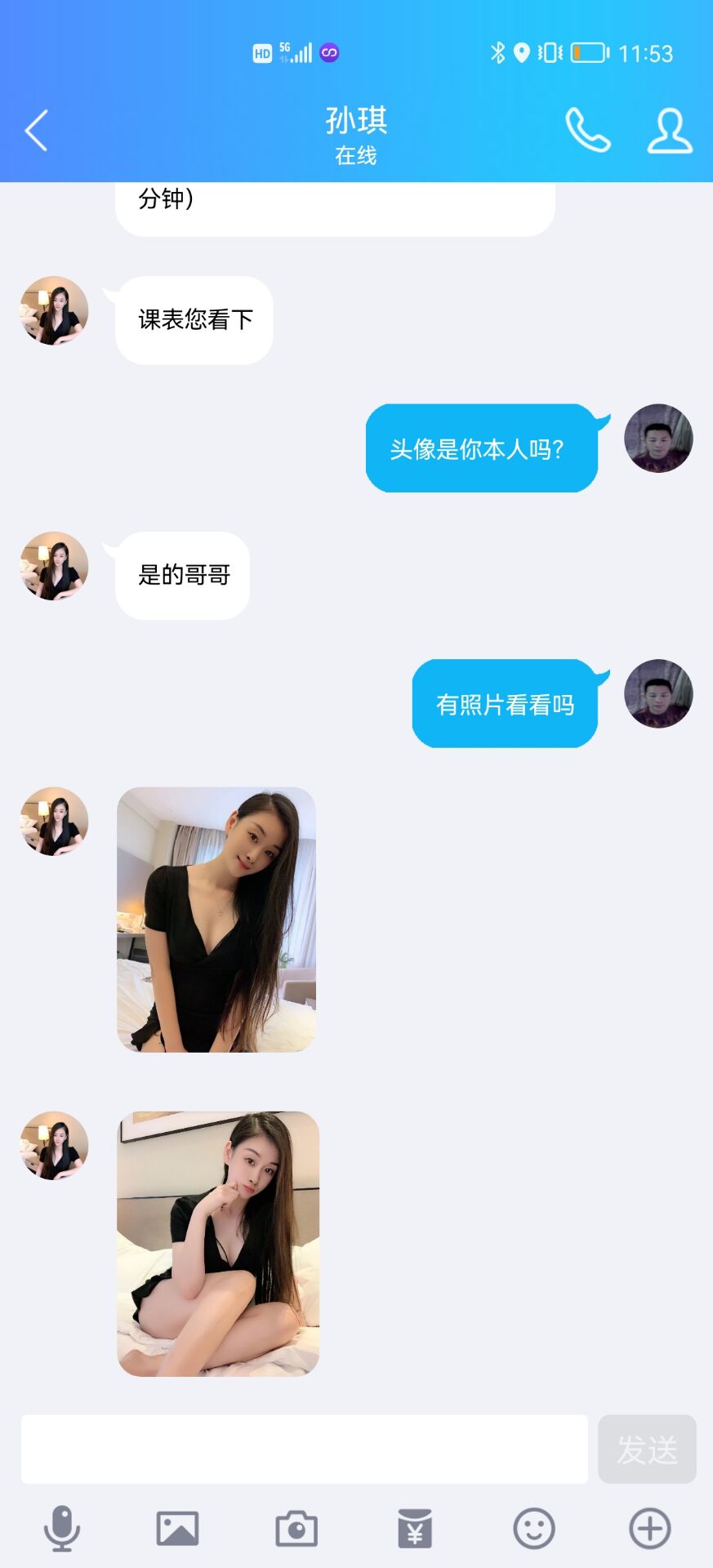The width and height of the screenshot is (713, 1568).
Task: Start a voice call with the contact
Action: 587,131
